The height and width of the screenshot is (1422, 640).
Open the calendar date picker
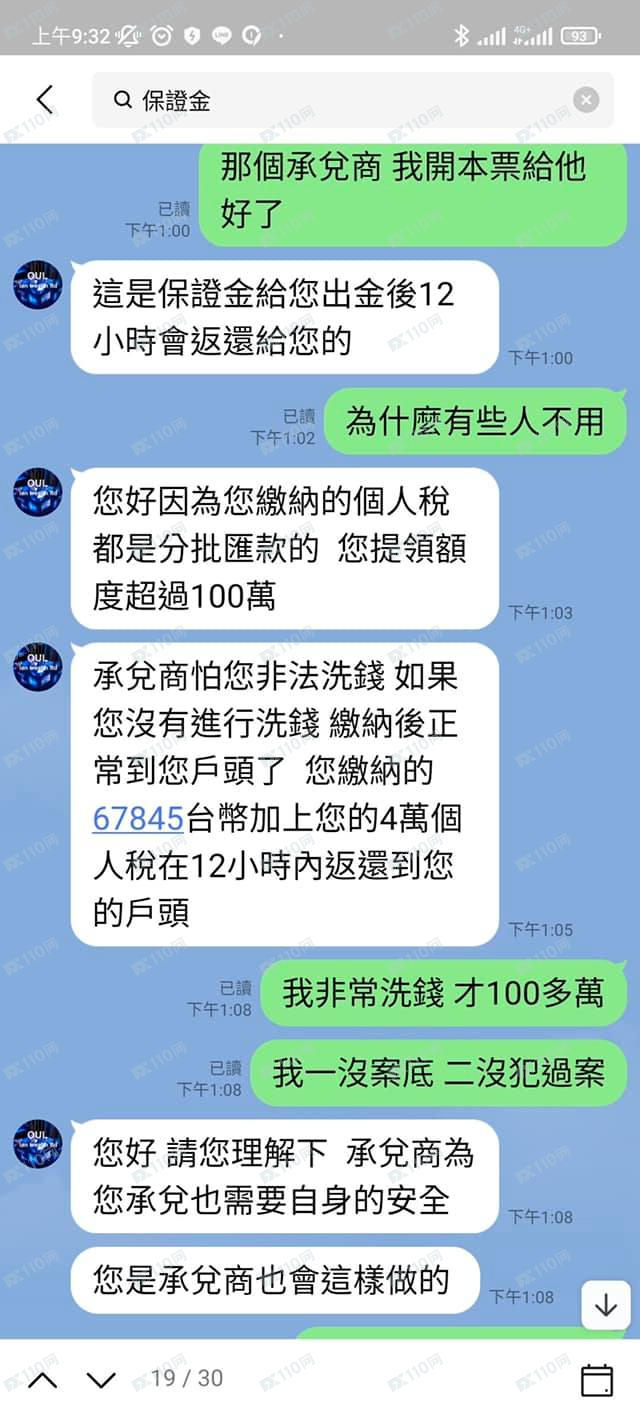tap(597, 1380)
